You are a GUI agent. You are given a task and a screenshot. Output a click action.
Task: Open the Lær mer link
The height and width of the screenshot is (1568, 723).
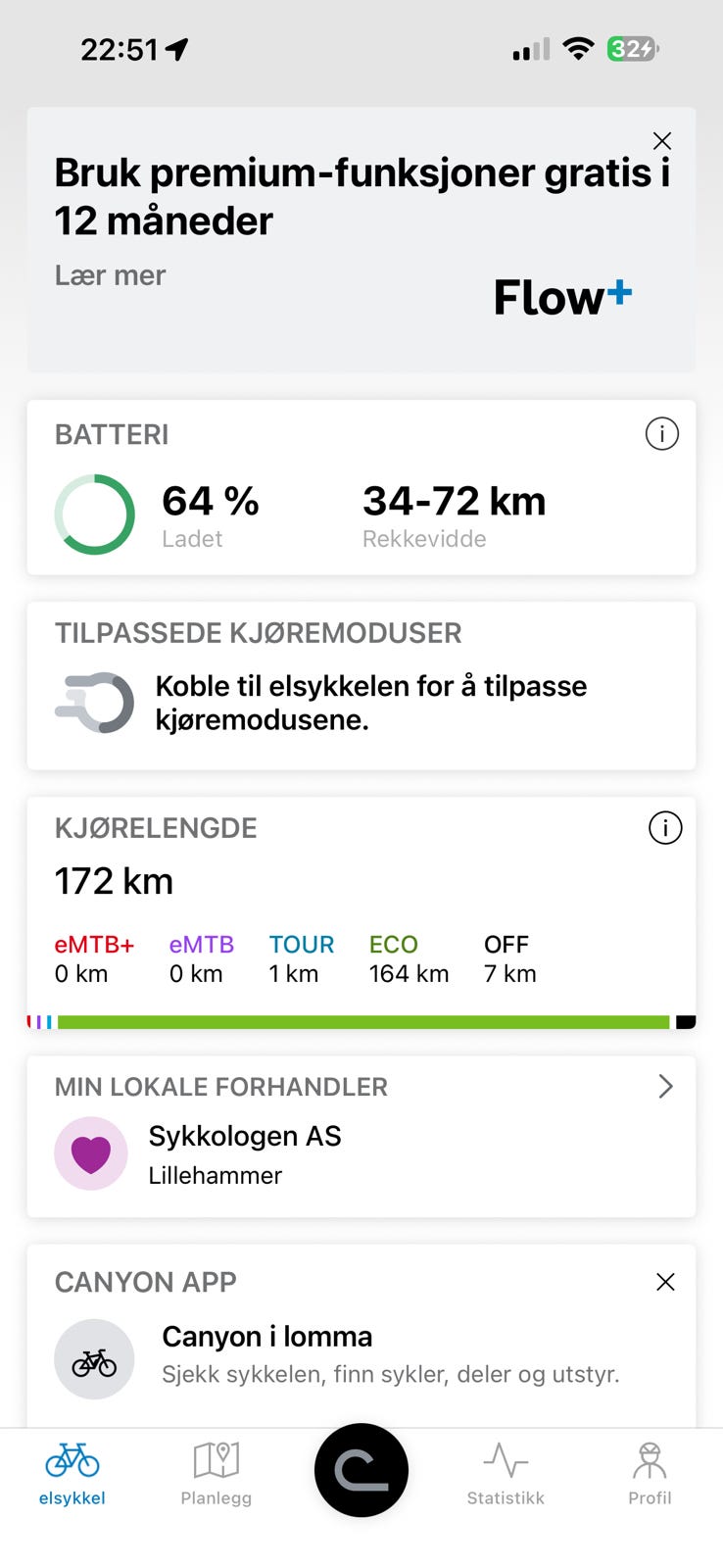pos(109,275)
